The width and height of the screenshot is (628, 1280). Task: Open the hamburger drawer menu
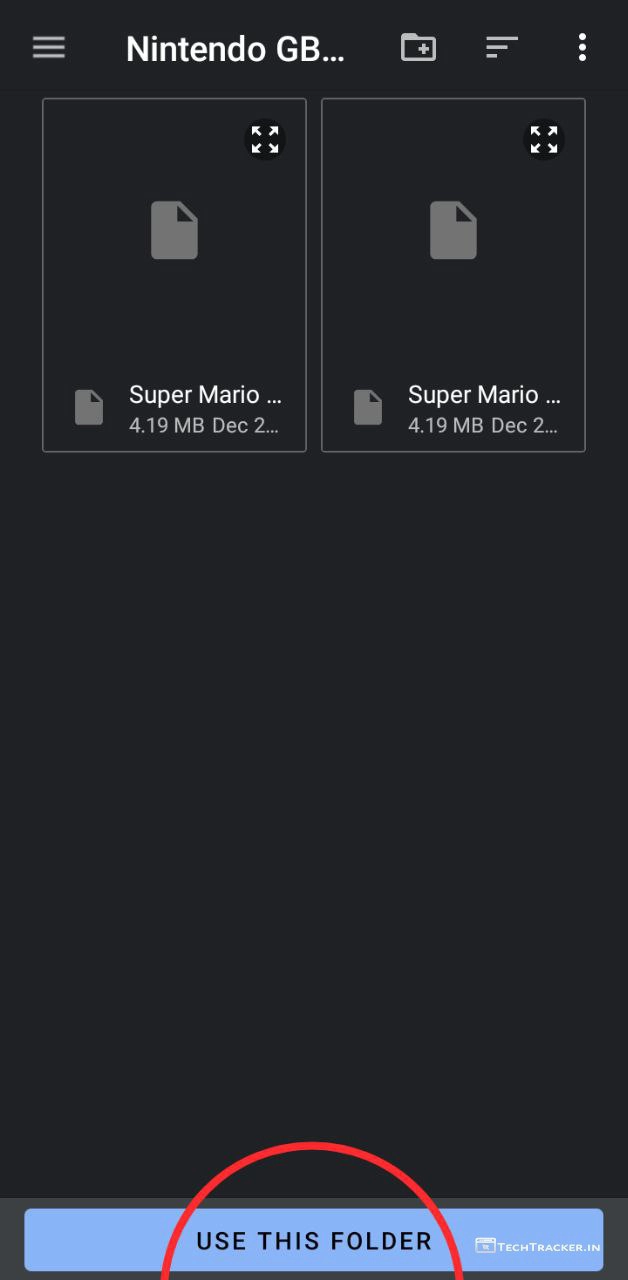pos(48,47)
